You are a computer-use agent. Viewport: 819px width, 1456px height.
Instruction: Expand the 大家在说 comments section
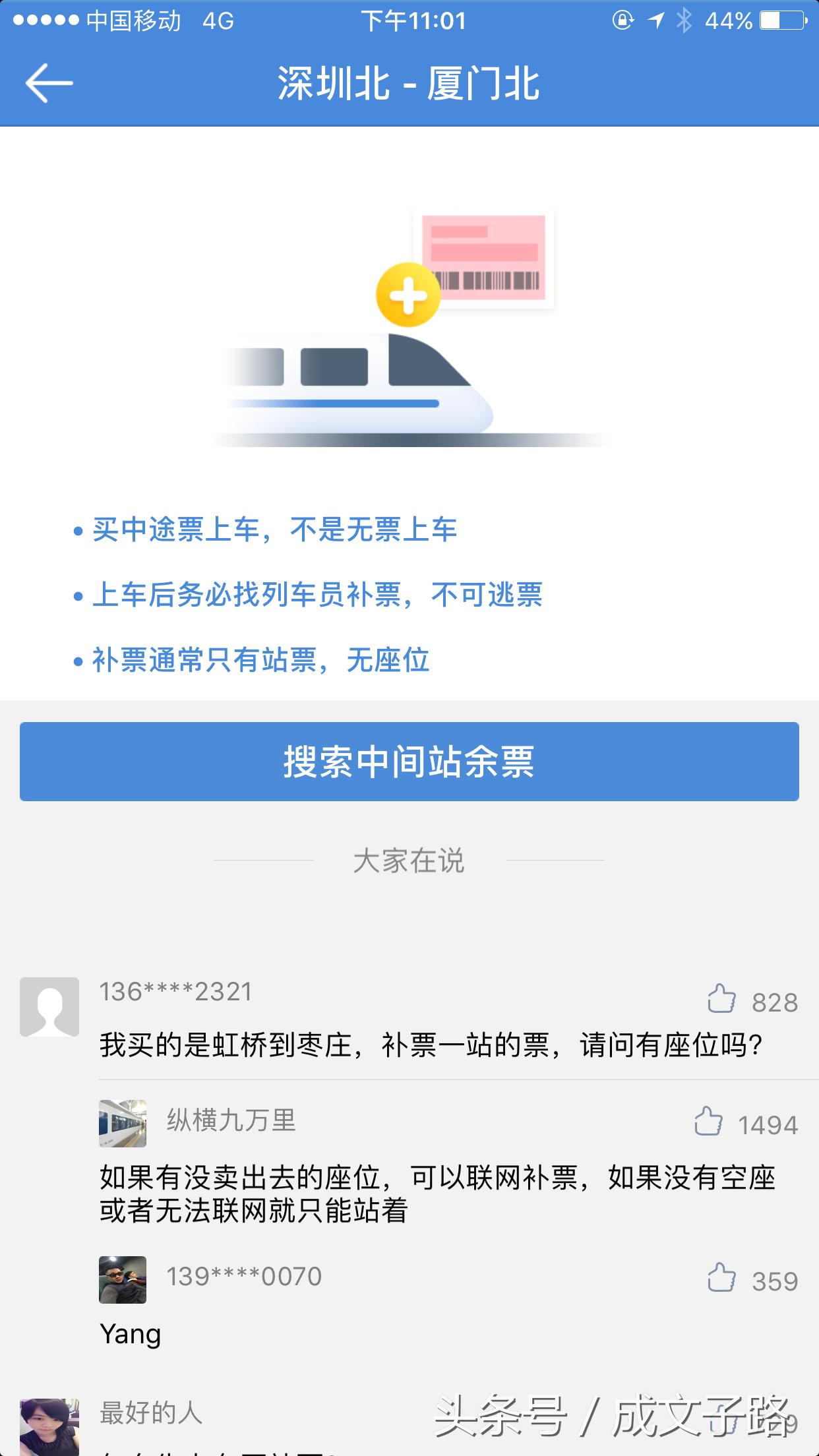coord(409,862)
